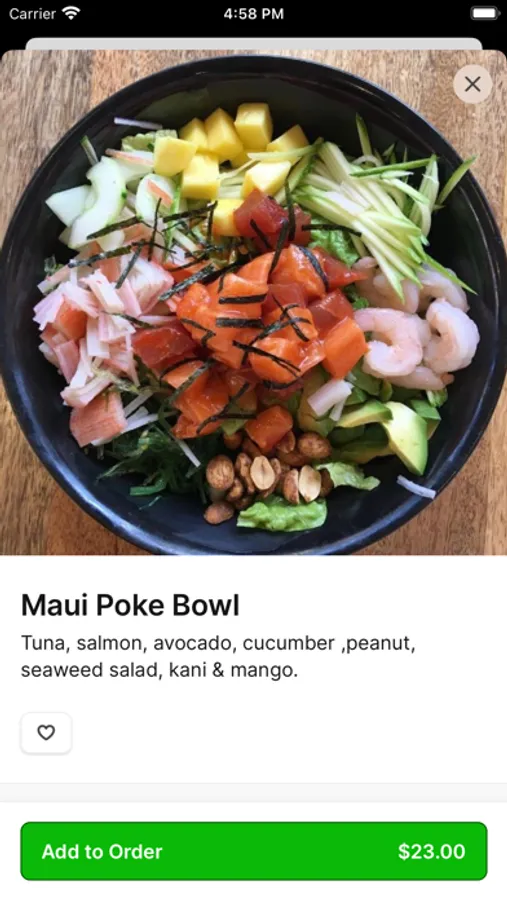This screenshot has height=900, width=507.
Task: Favorite the Maui Poke Bowl with the heart
Action: tap(46, 732)
